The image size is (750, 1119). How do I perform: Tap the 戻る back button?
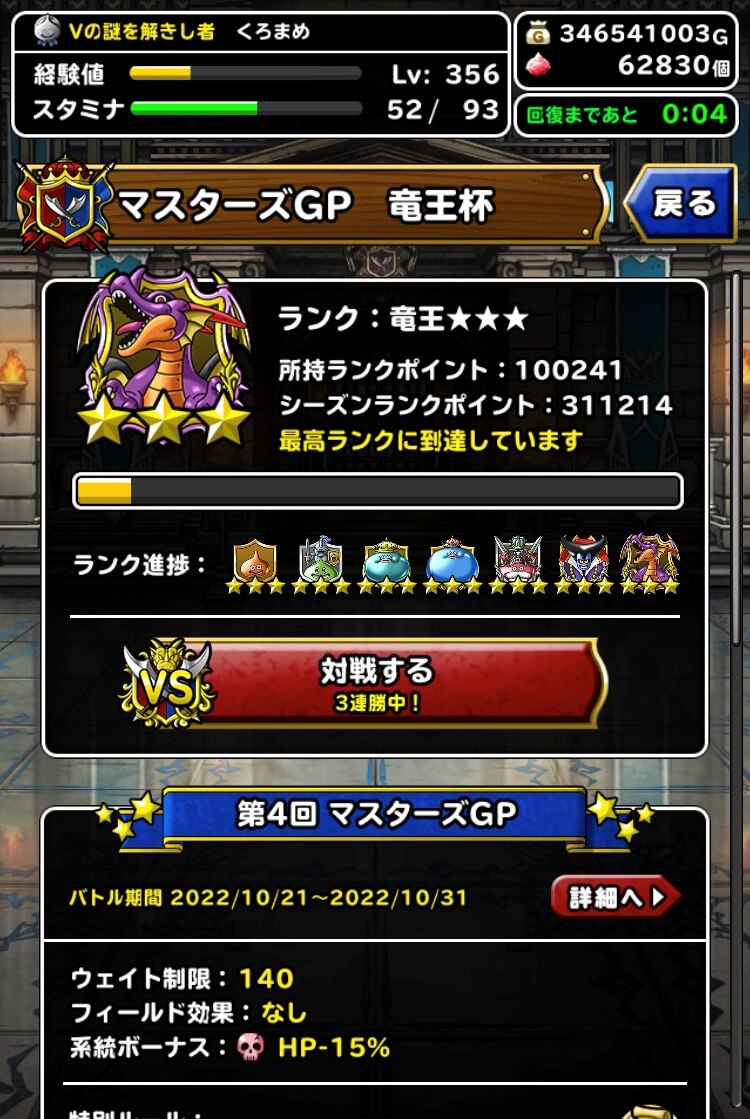tap(682, 204)
